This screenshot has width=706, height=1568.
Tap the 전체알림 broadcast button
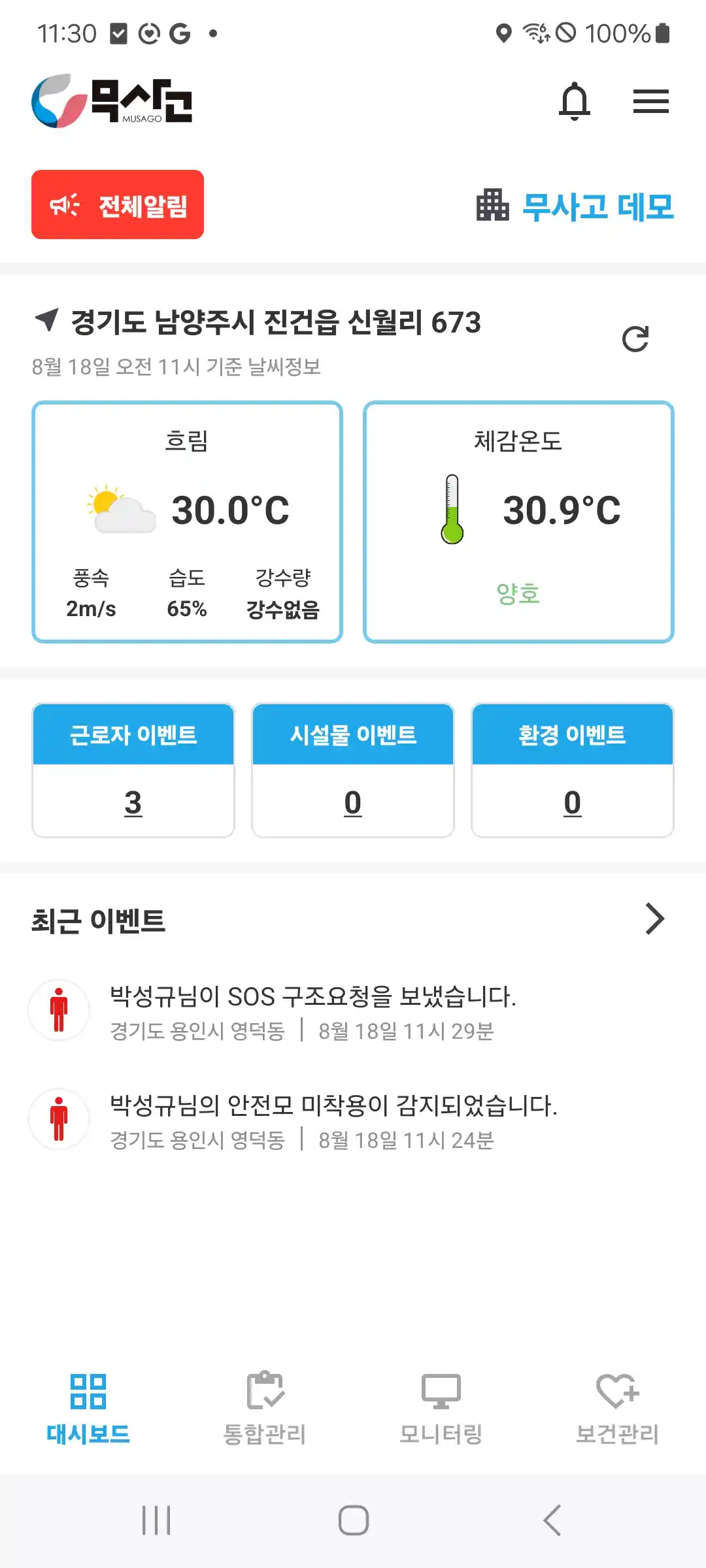coord(118,205)
